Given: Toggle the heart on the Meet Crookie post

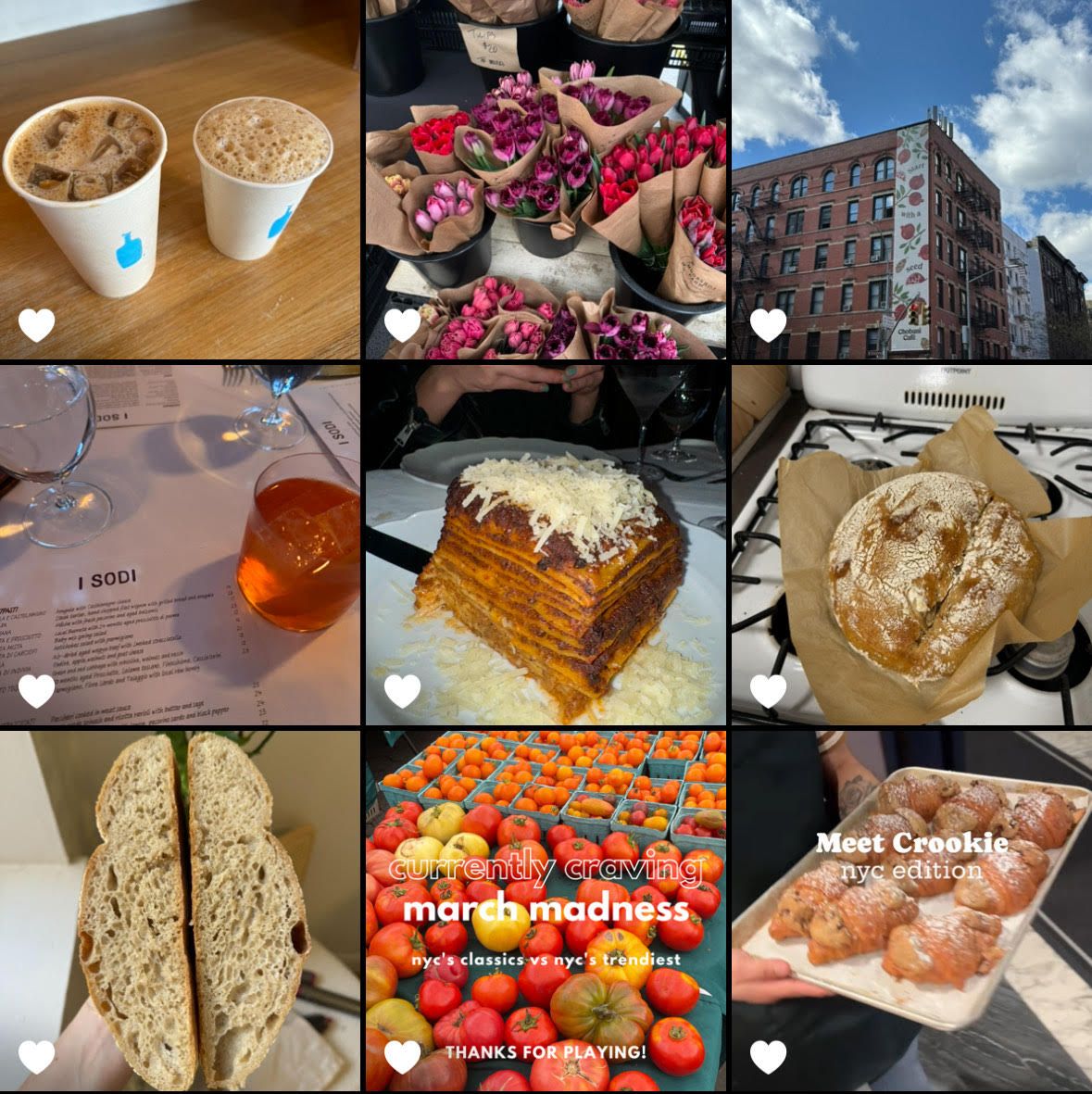Looking at the screenshot, I should [x=768, y=1057].
